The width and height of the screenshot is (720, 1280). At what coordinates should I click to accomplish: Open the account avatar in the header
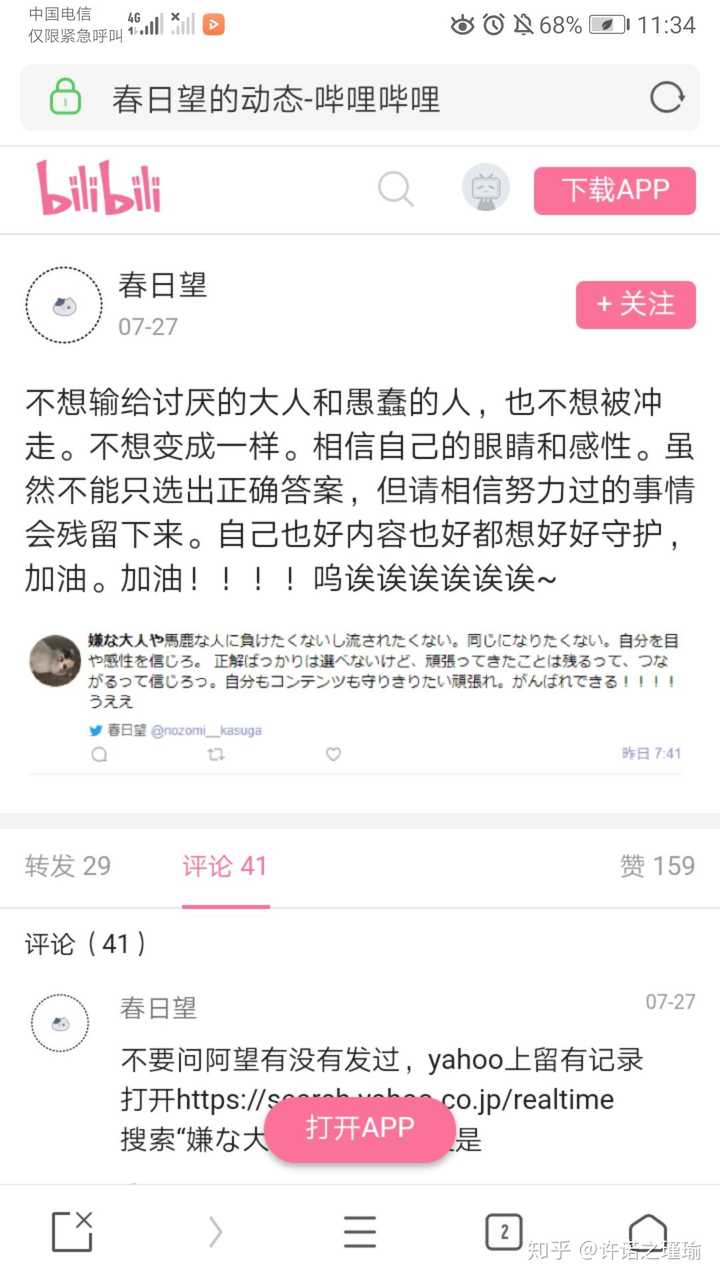(x=486, y=188)
